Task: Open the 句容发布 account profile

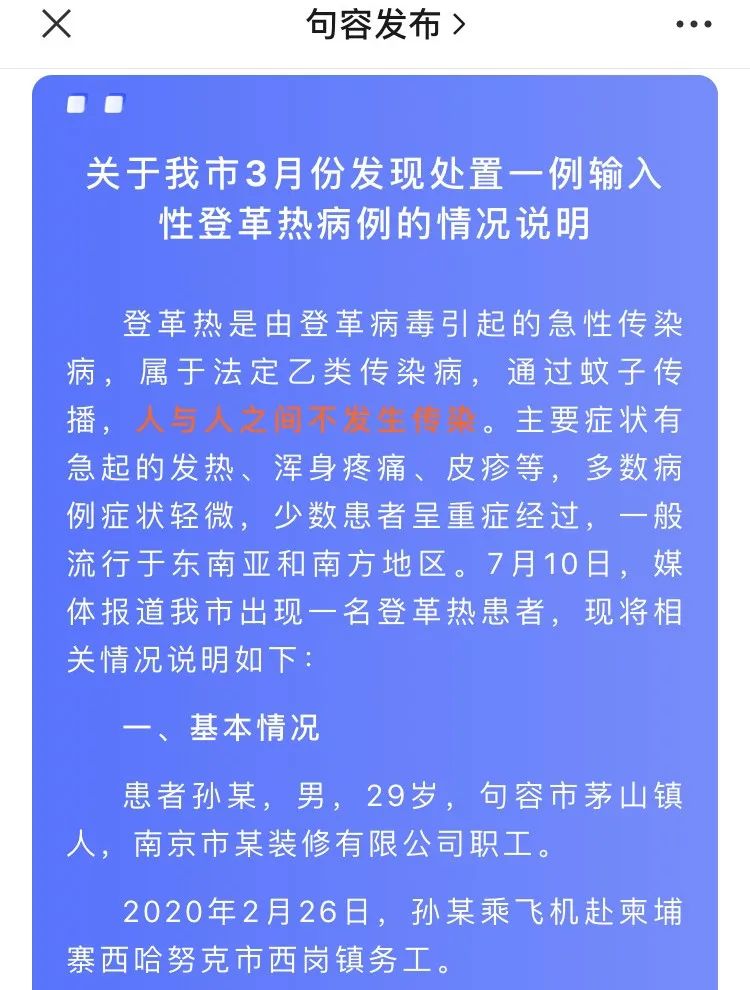Action: 386,25
